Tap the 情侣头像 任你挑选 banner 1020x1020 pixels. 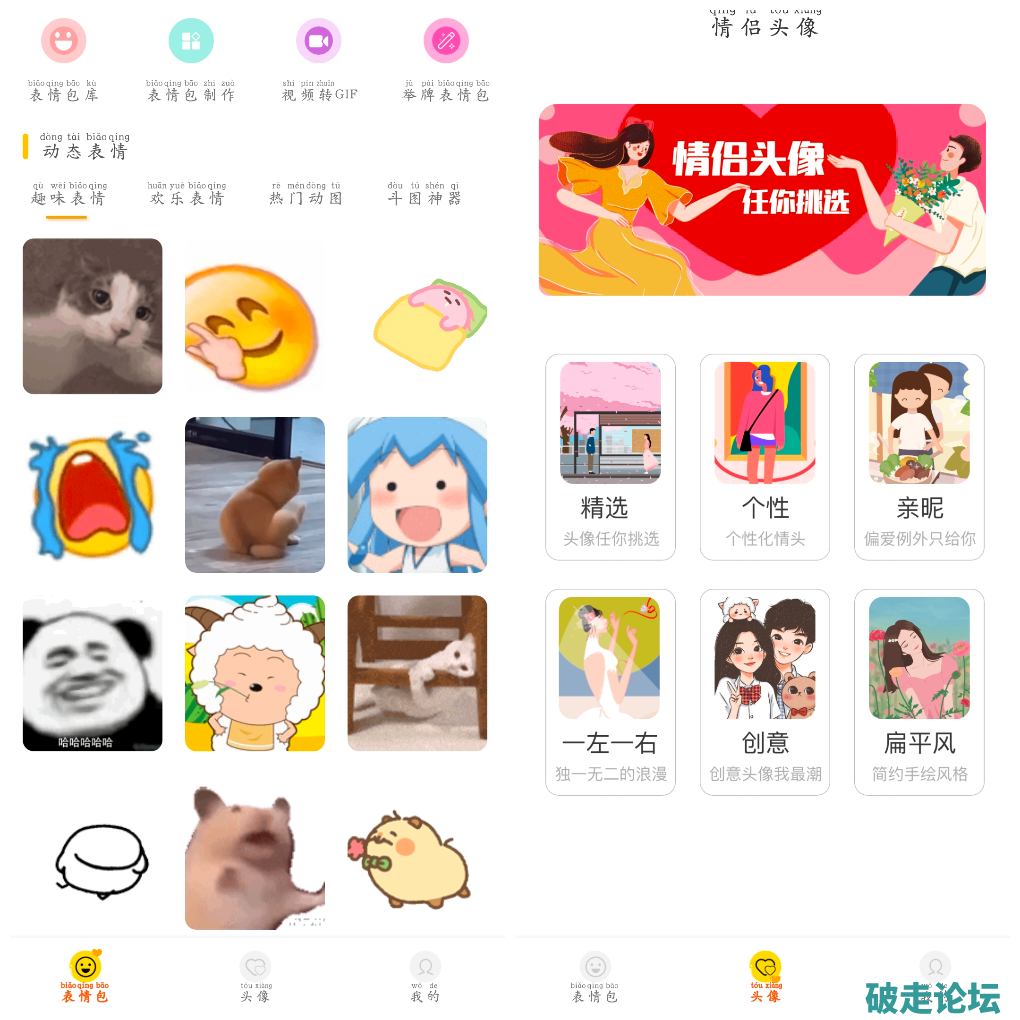coord(762,200)
